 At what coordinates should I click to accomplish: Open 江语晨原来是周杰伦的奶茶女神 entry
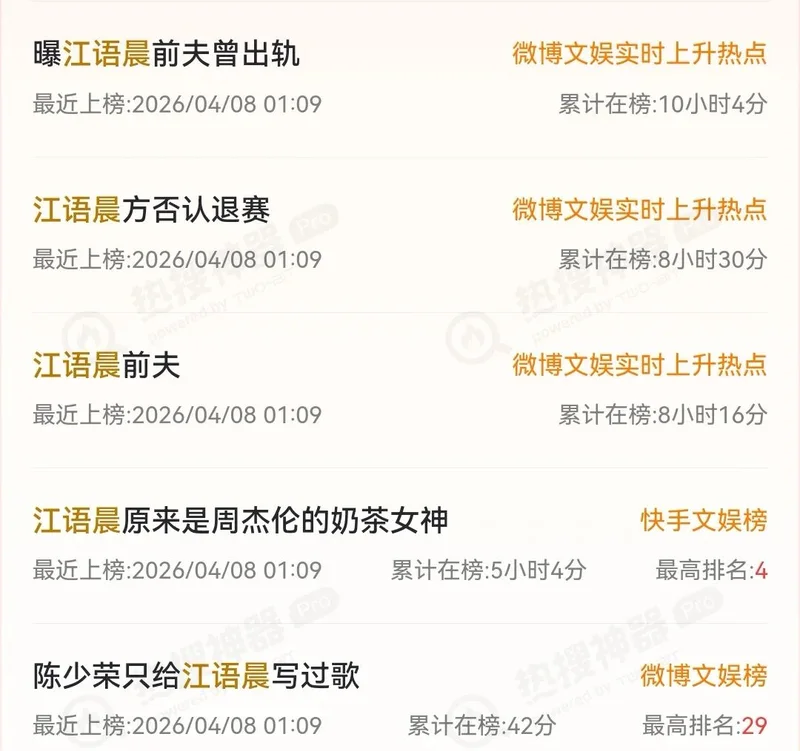[x=240, y=520]
